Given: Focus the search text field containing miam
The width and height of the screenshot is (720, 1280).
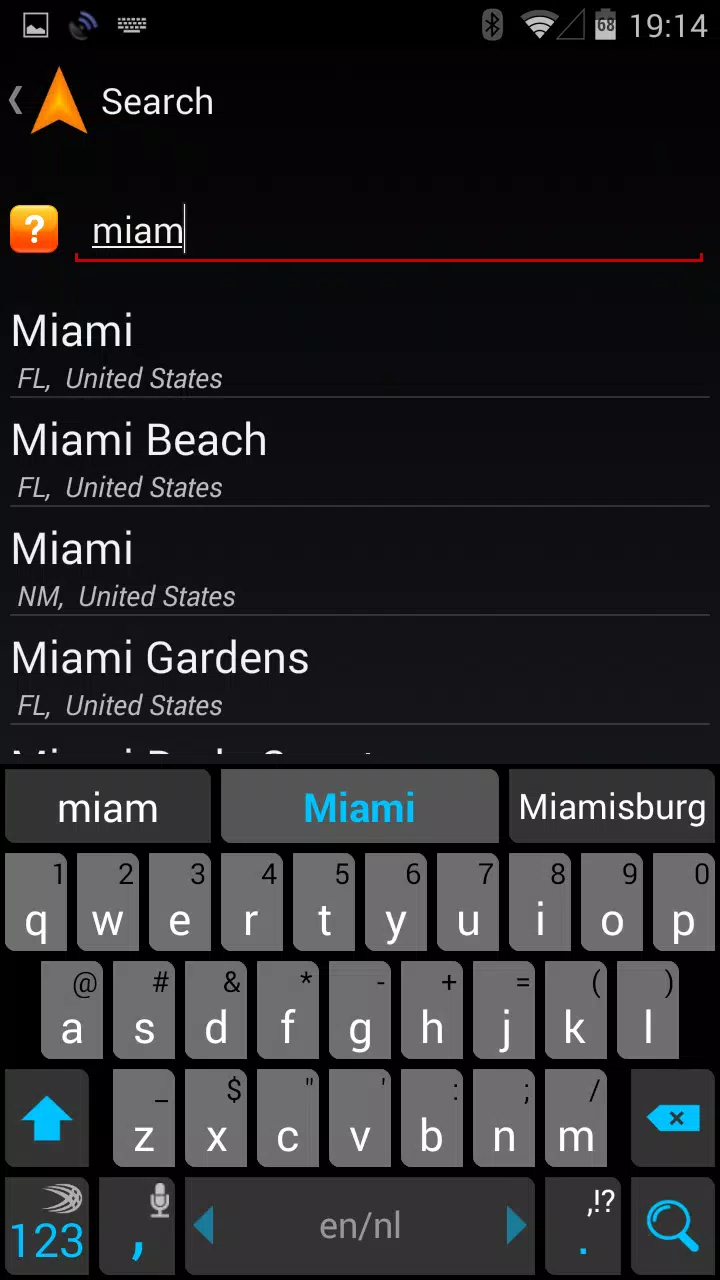Looking at the screenshot, I should [388, 231].
